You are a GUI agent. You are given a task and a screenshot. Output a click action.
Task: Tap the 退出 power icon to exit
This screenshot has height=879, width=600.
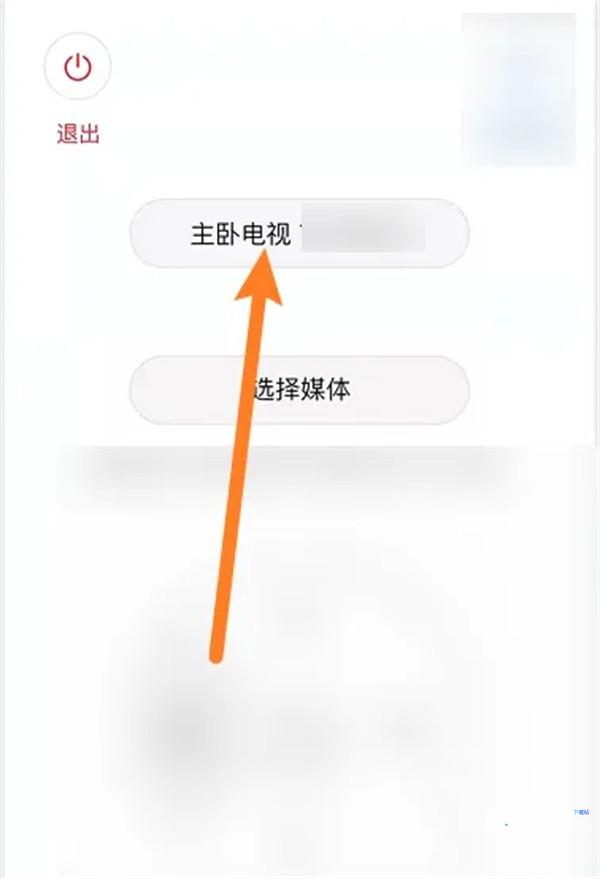(77, 68)
